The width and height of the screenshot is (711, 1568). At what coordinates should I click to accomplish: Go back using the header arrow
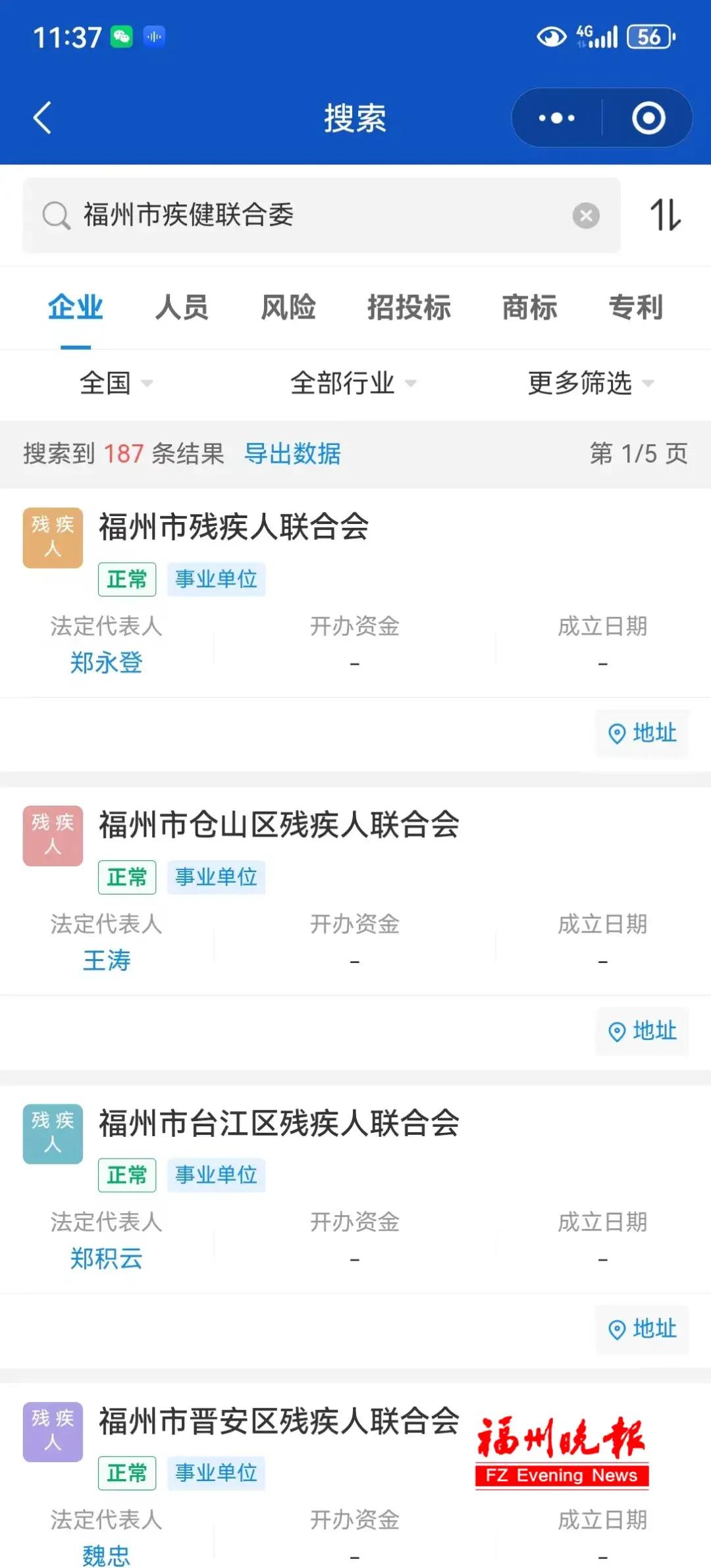pos(42,118)
